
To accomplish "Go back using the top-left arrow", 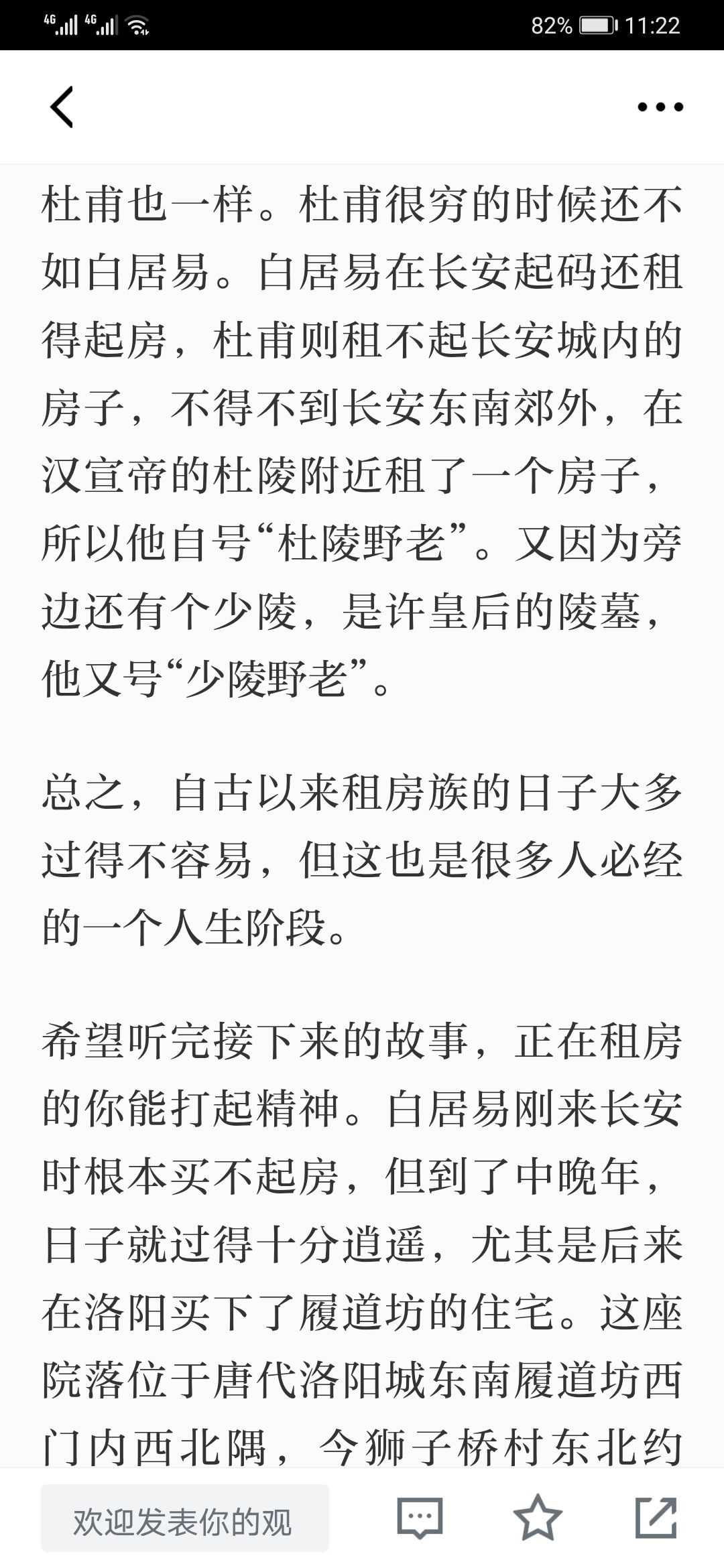I will [62, 107].
